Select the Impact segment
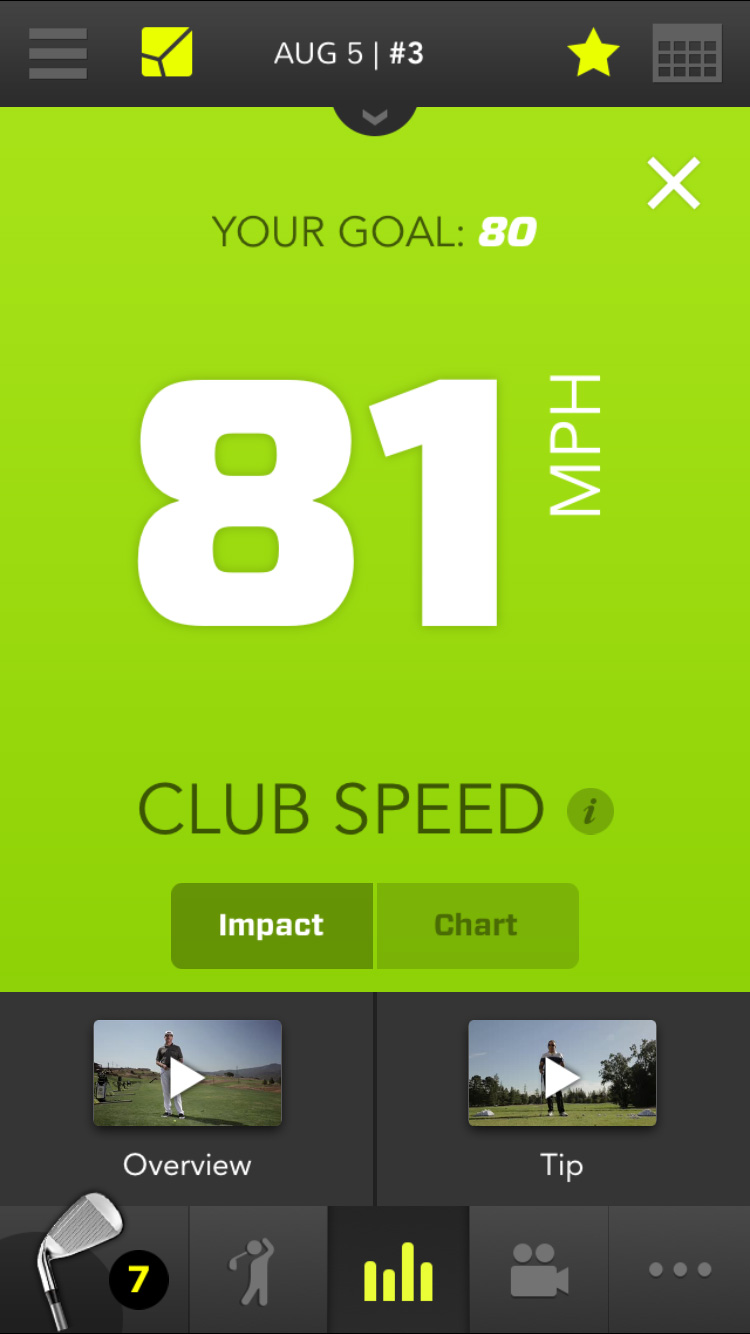The width and height of the screenshot is (750, 1334). [x=271, y=925]
